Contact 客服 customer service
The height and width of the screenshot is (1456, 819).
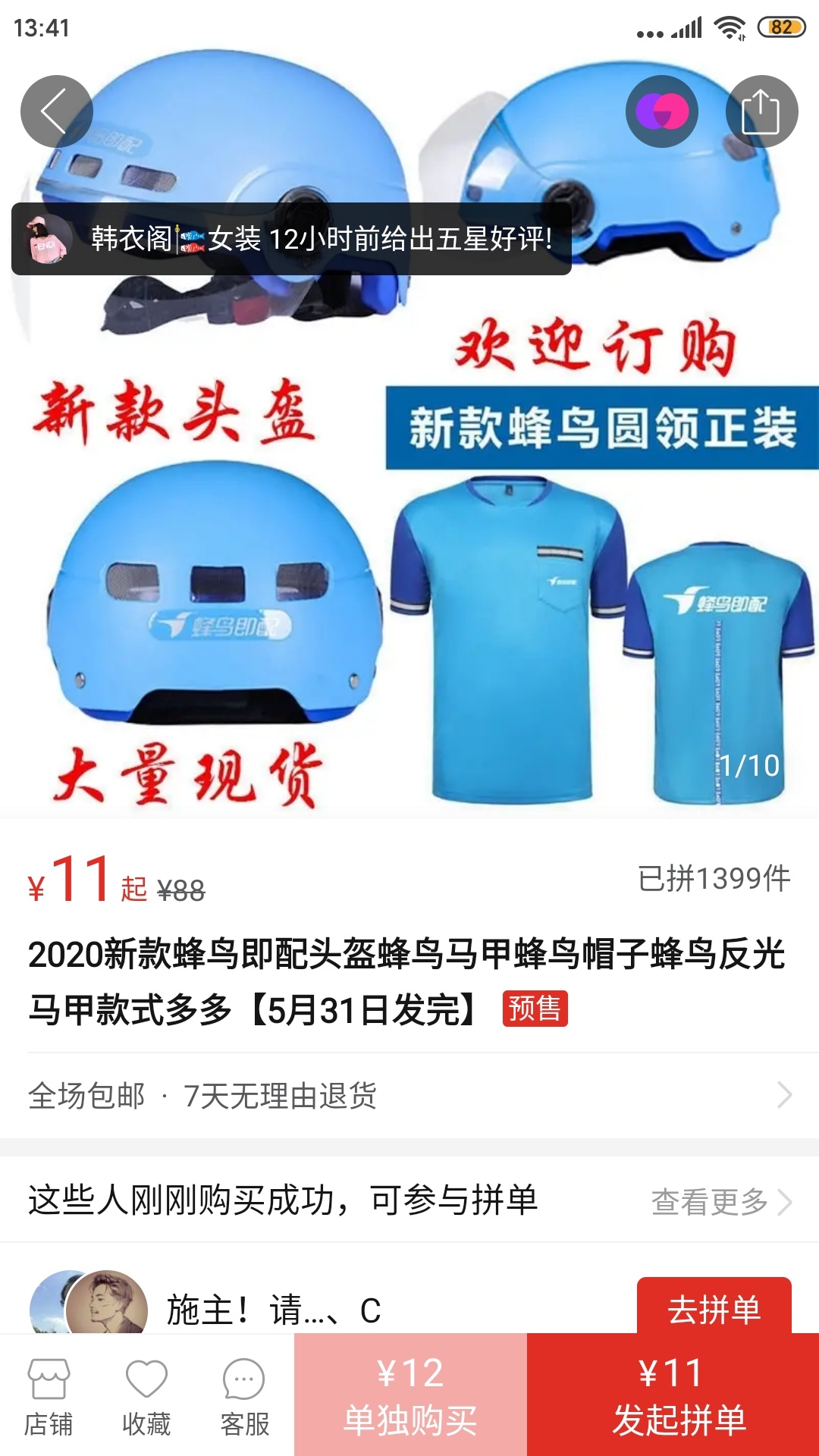point(244,1397)
